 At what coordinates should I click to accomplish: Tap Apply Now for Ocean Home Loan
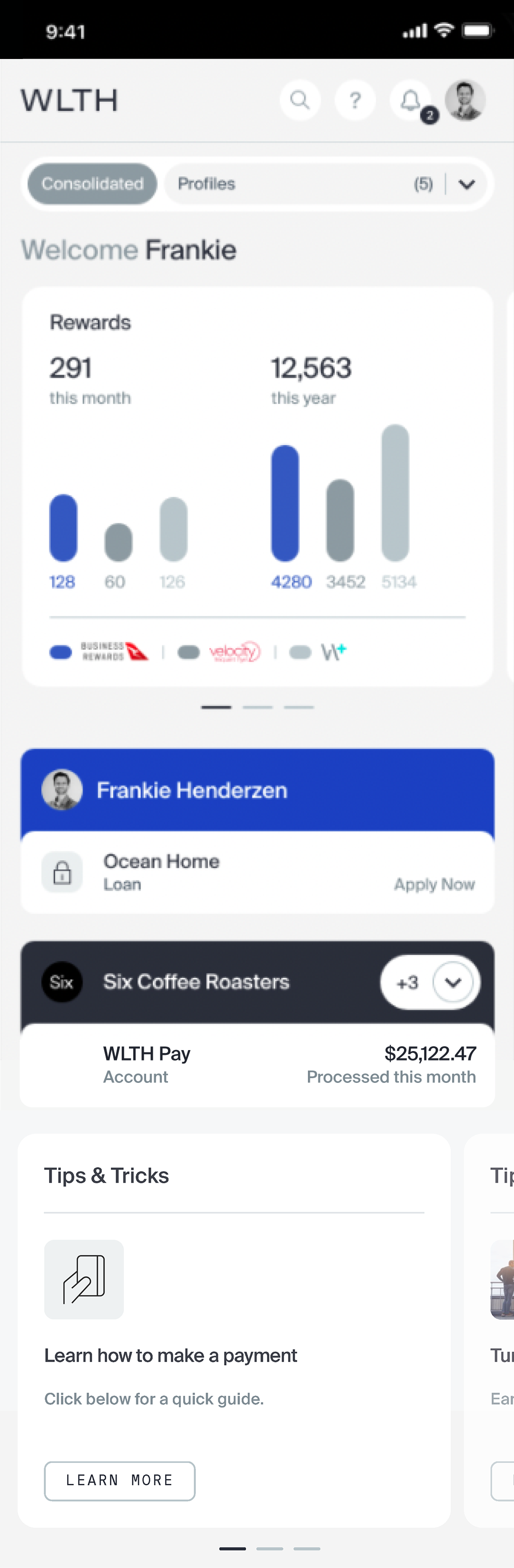tap(434, 884)
